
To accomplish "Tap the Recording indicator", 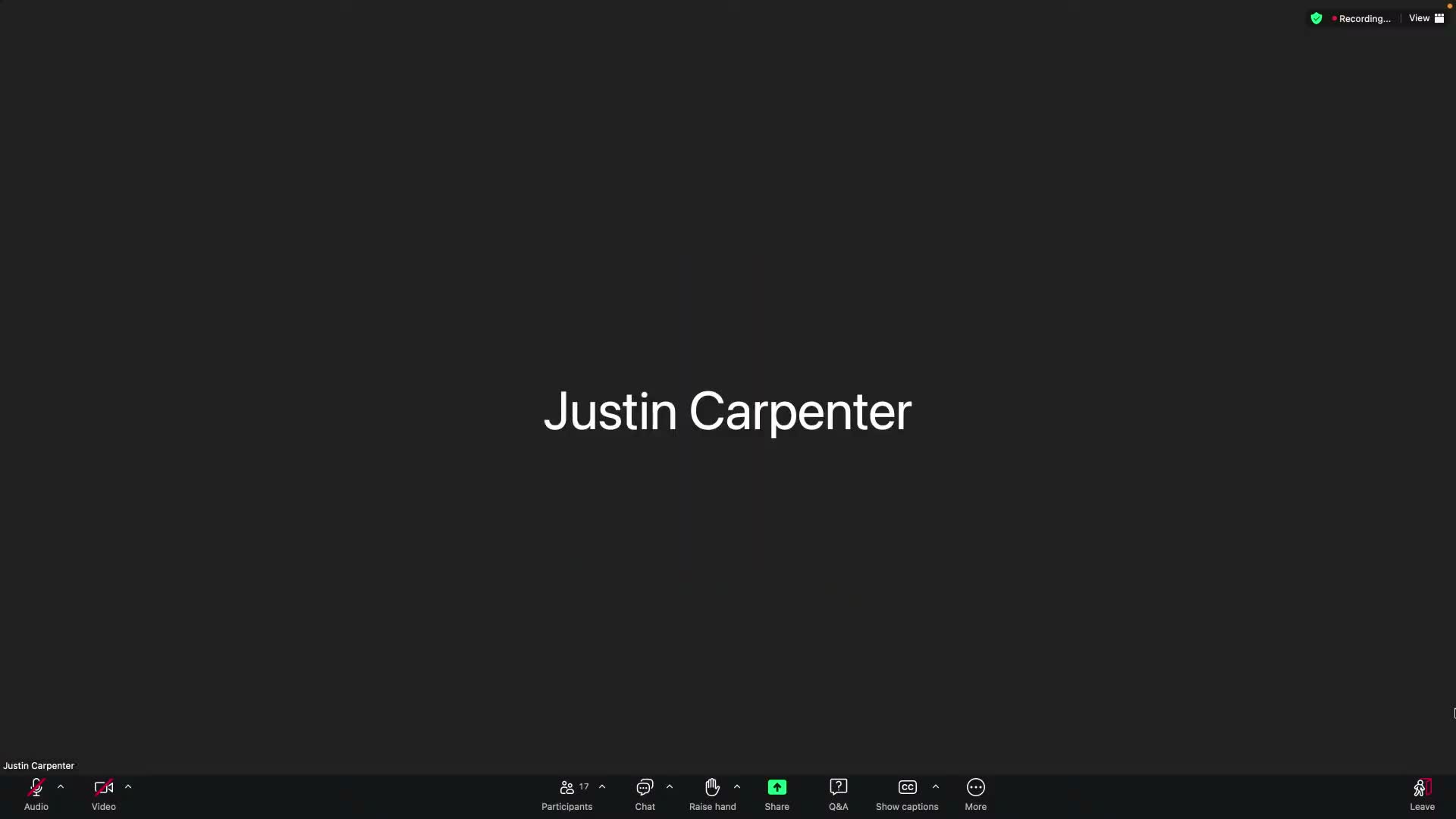I will coord(1363,19).
